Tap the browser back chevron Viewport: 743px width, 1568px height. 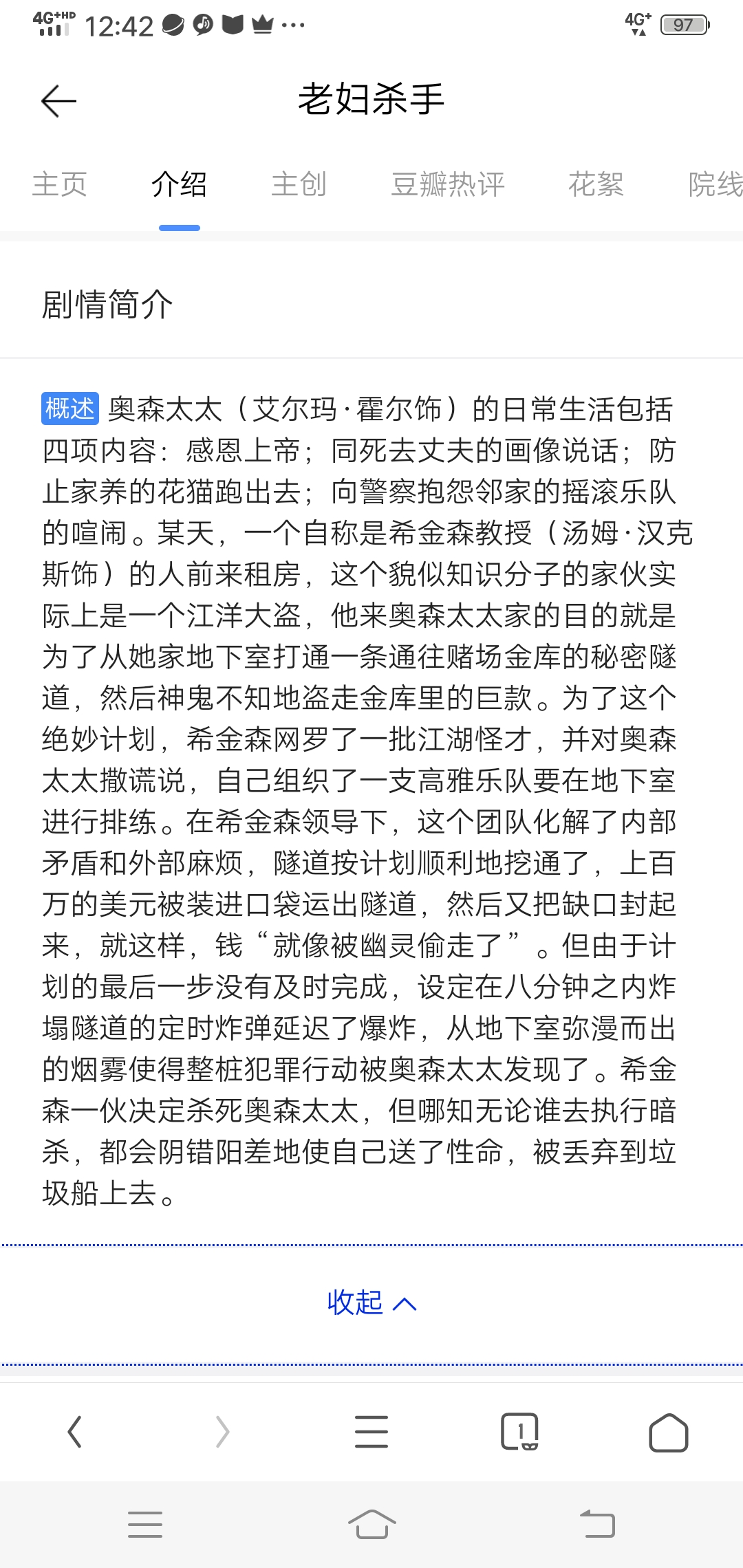[x=74, y=1432]
